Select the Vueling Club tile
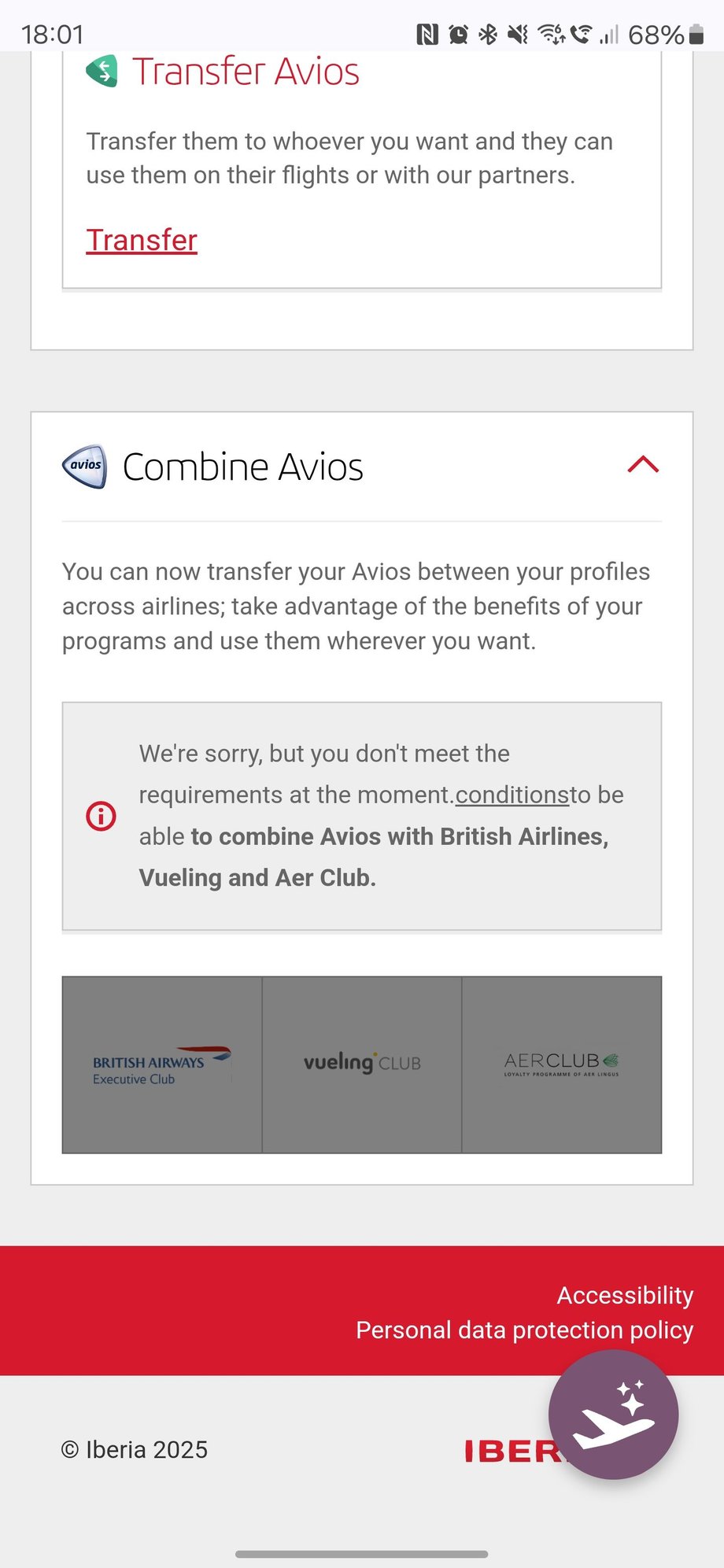This screenshot has height=1568, width=724. 362,1065
